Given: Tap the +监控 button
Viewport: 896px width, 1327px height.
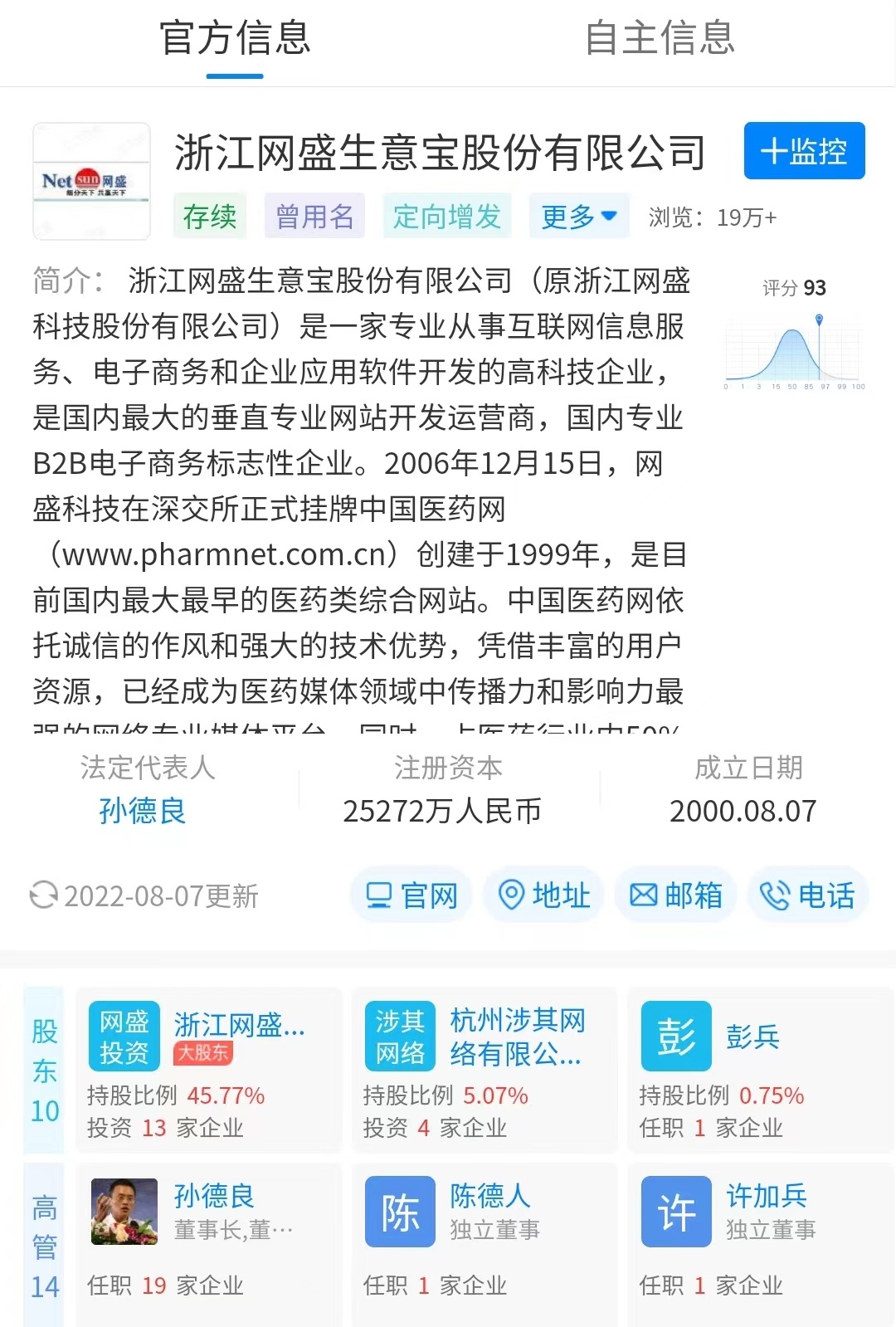Looking at the screenshot, I should [803, 151].
